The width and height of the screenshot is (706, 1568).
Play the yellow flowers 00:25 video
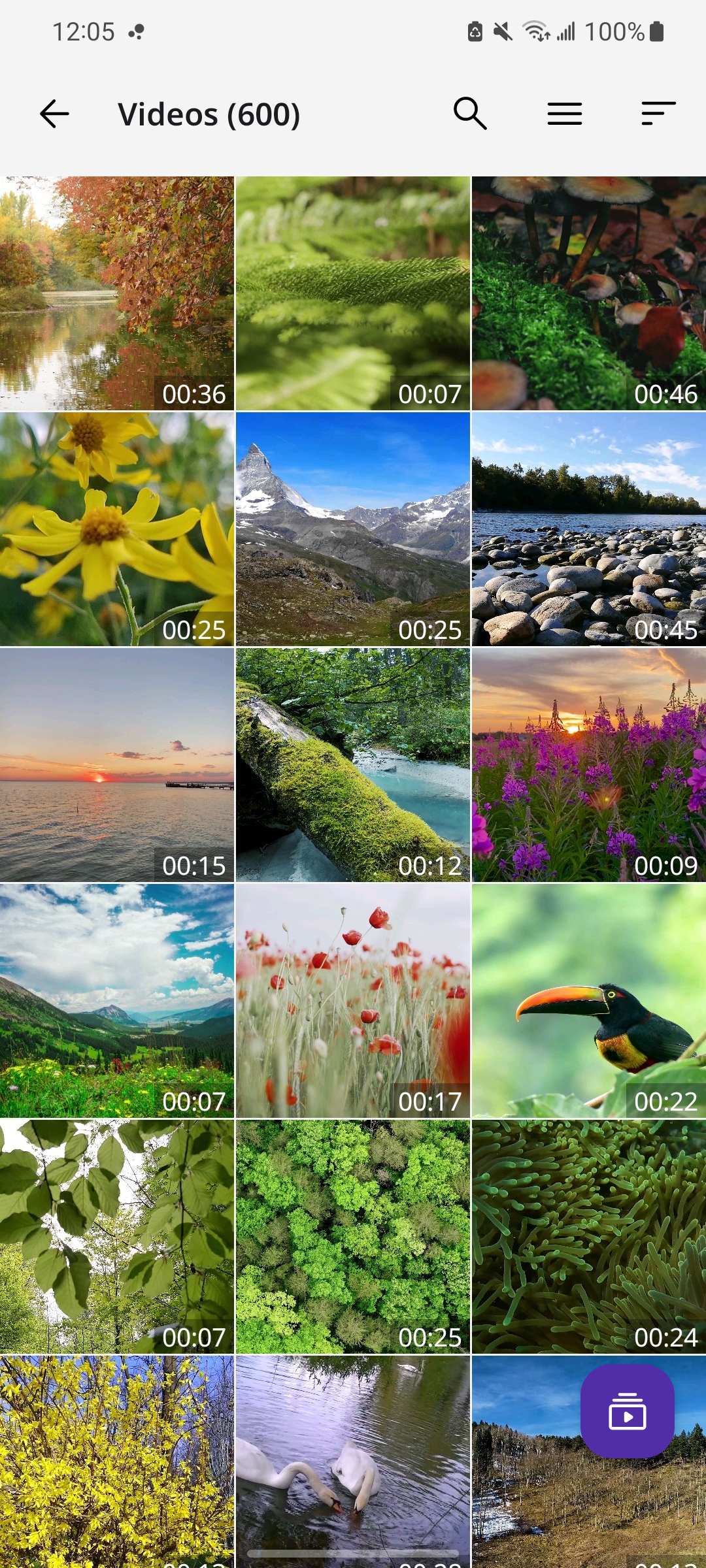(x=117, y=529)
